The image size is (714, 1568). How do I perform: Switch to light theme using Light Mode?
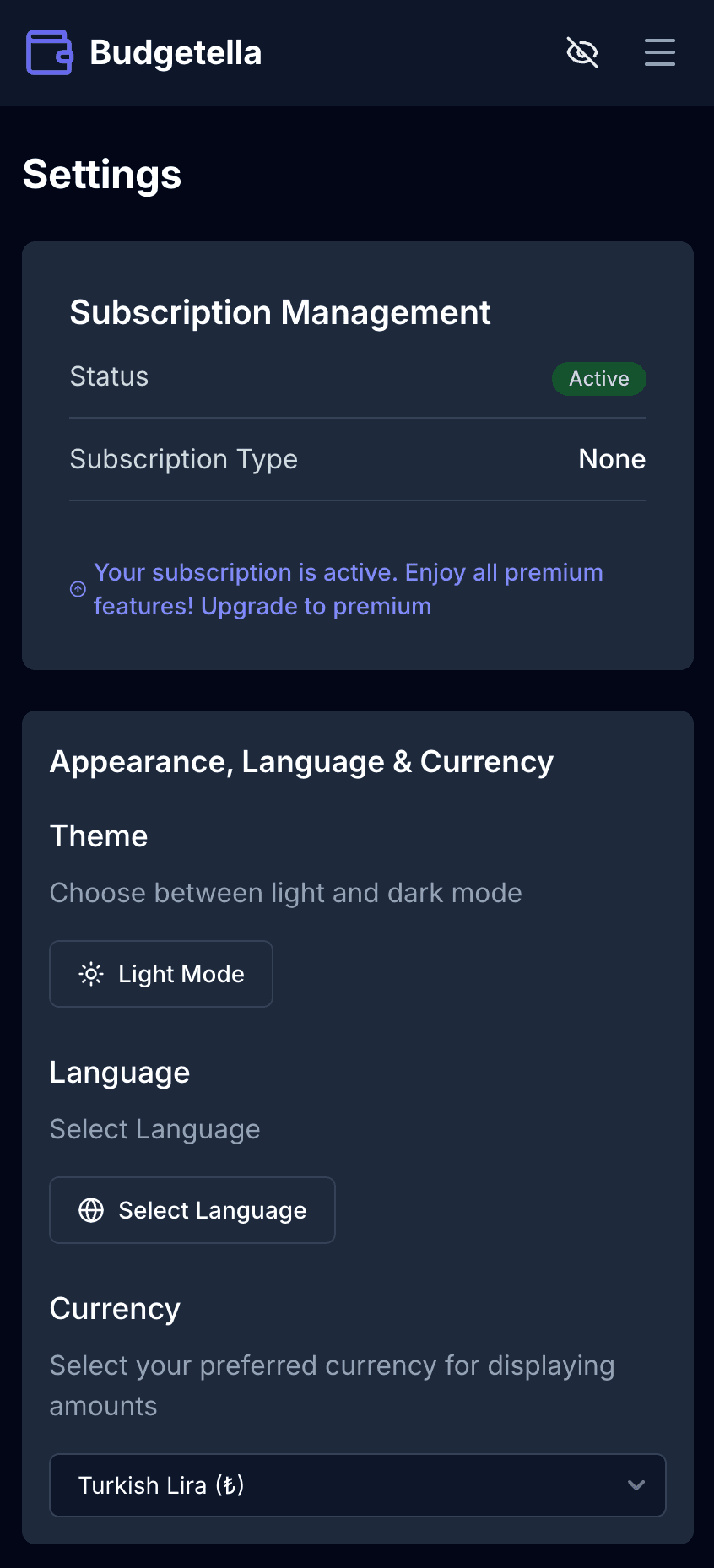160,974
